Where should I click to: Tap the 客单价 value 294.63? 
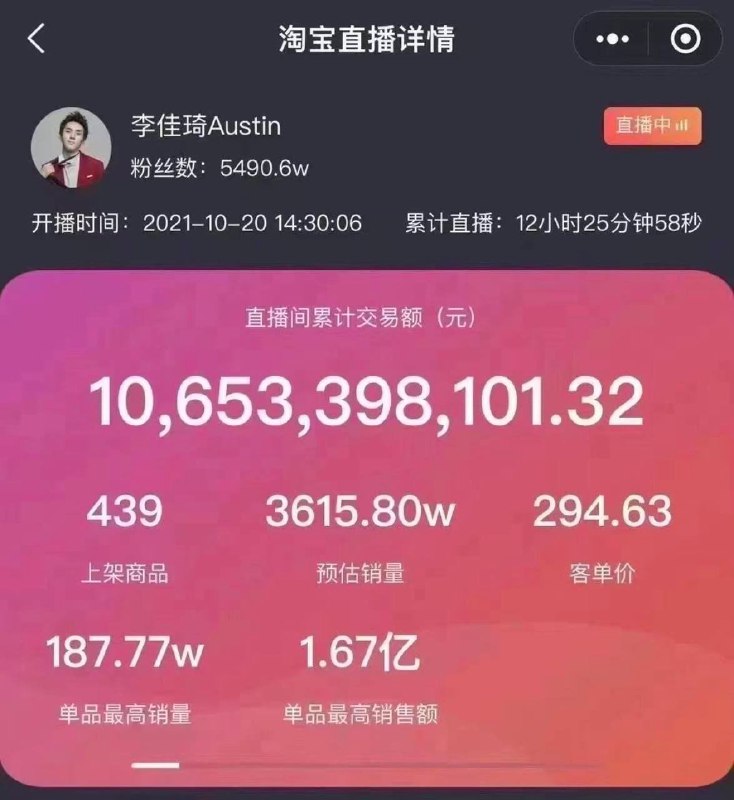[604, 510]
